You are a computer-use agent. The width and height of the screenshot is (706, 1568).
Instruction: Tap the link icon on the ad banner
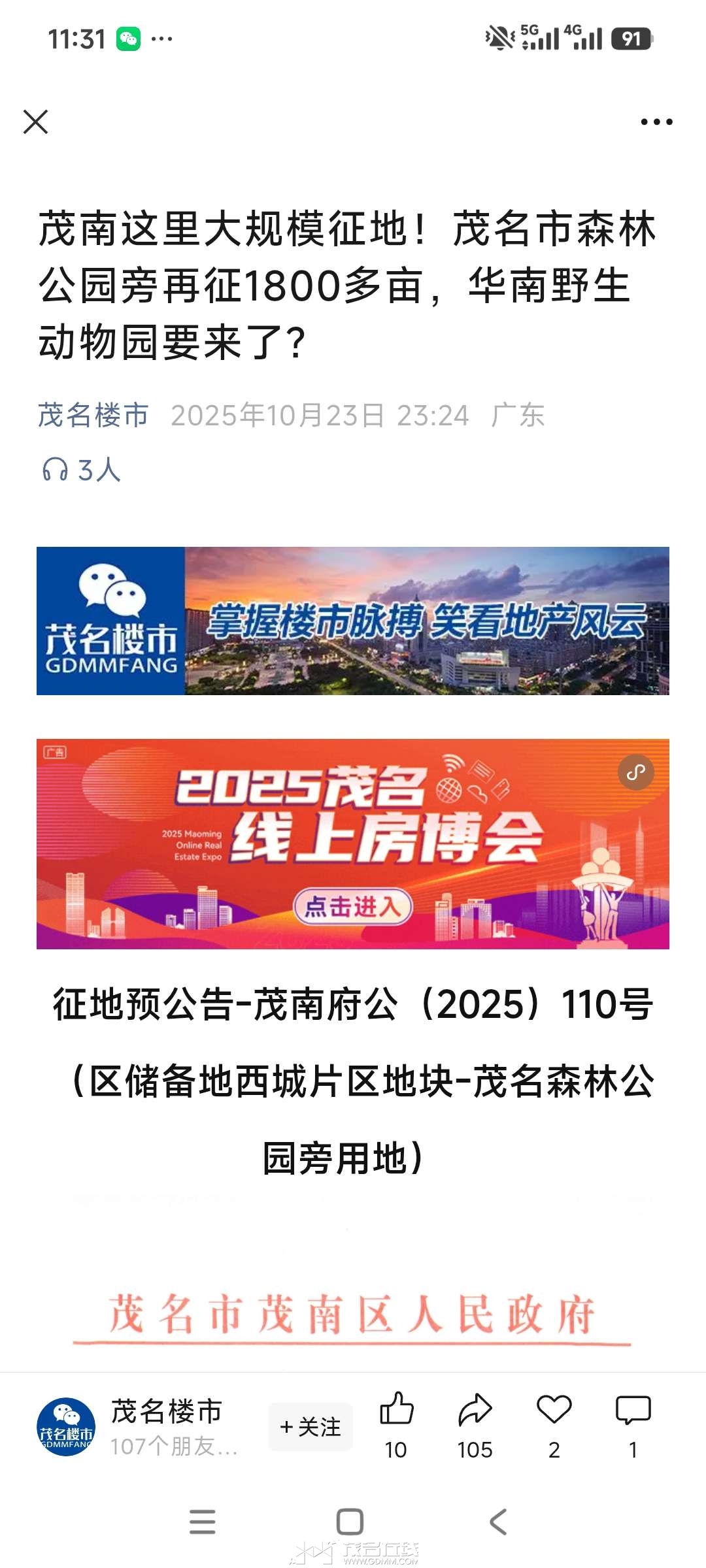point(635,772)
